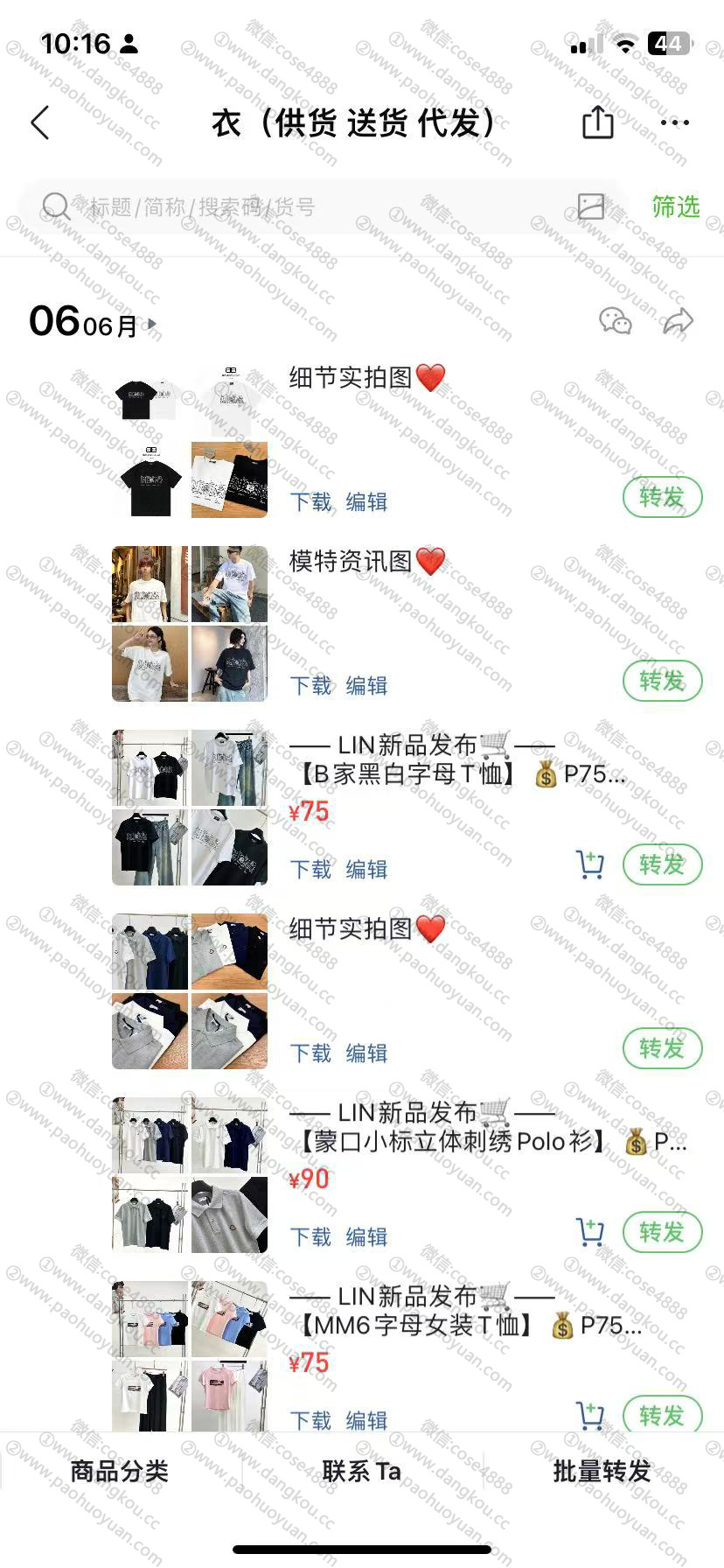Tap 转发 on the 蒙口小标立体刺绣Polo衫 post
This screenshot has width=724, height=1568.
click(x=662, y=1232)
